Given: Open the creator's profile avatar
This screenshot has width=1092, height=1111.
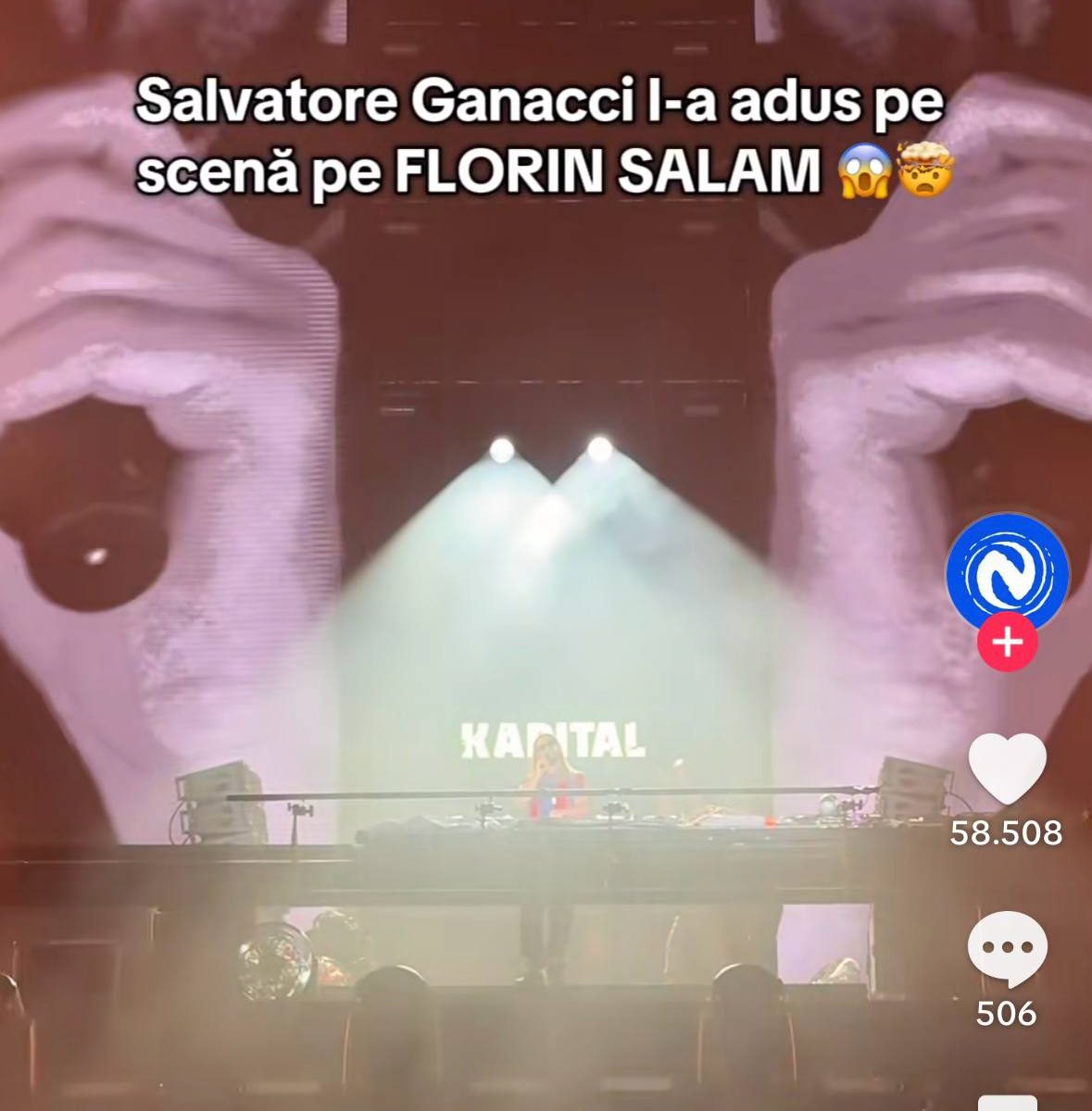Looking at the screenshot, I should (x=1007, y=574).
